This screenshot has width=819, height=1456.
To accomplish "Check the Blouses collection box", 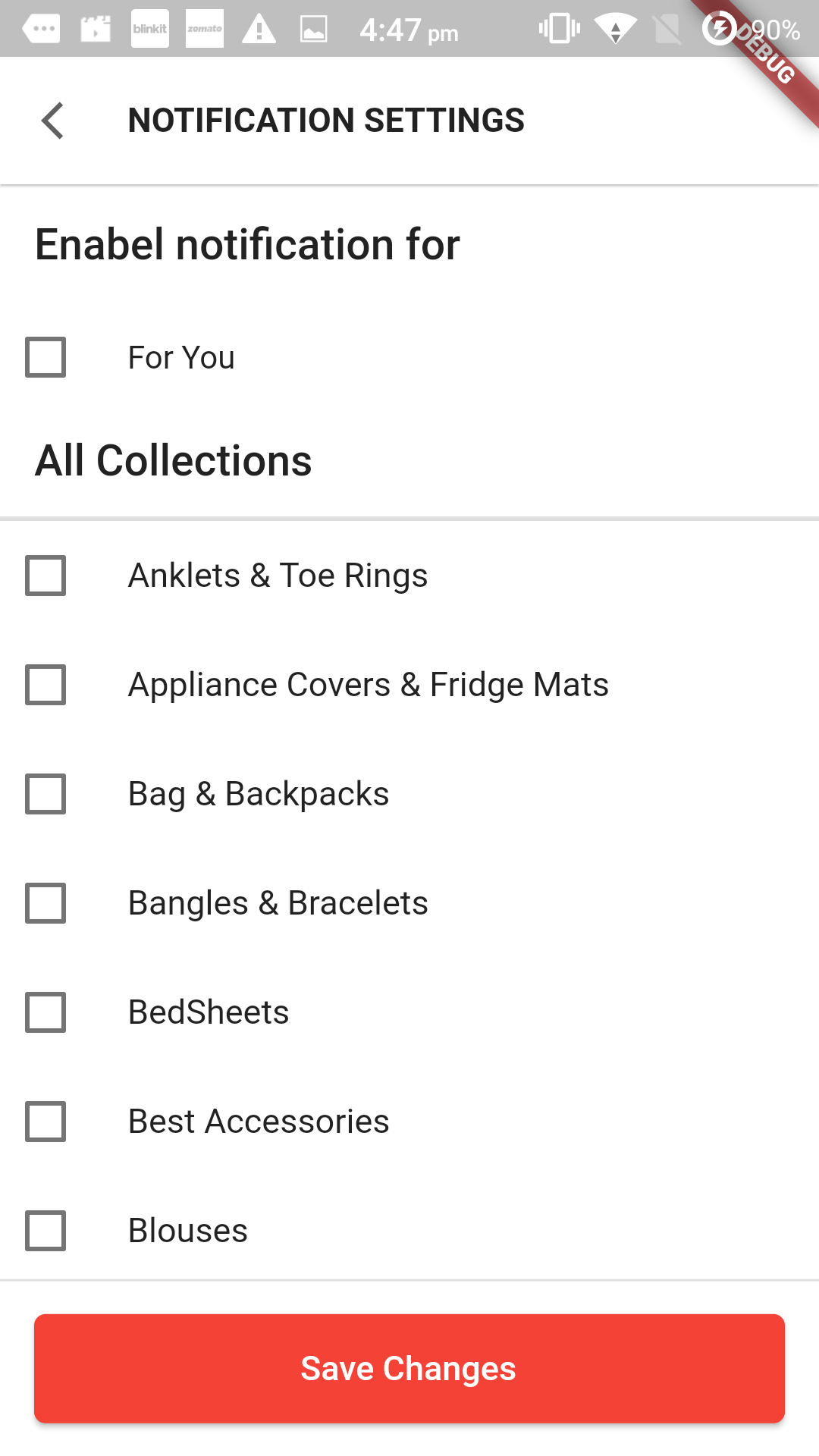I will coord(45,1231).
